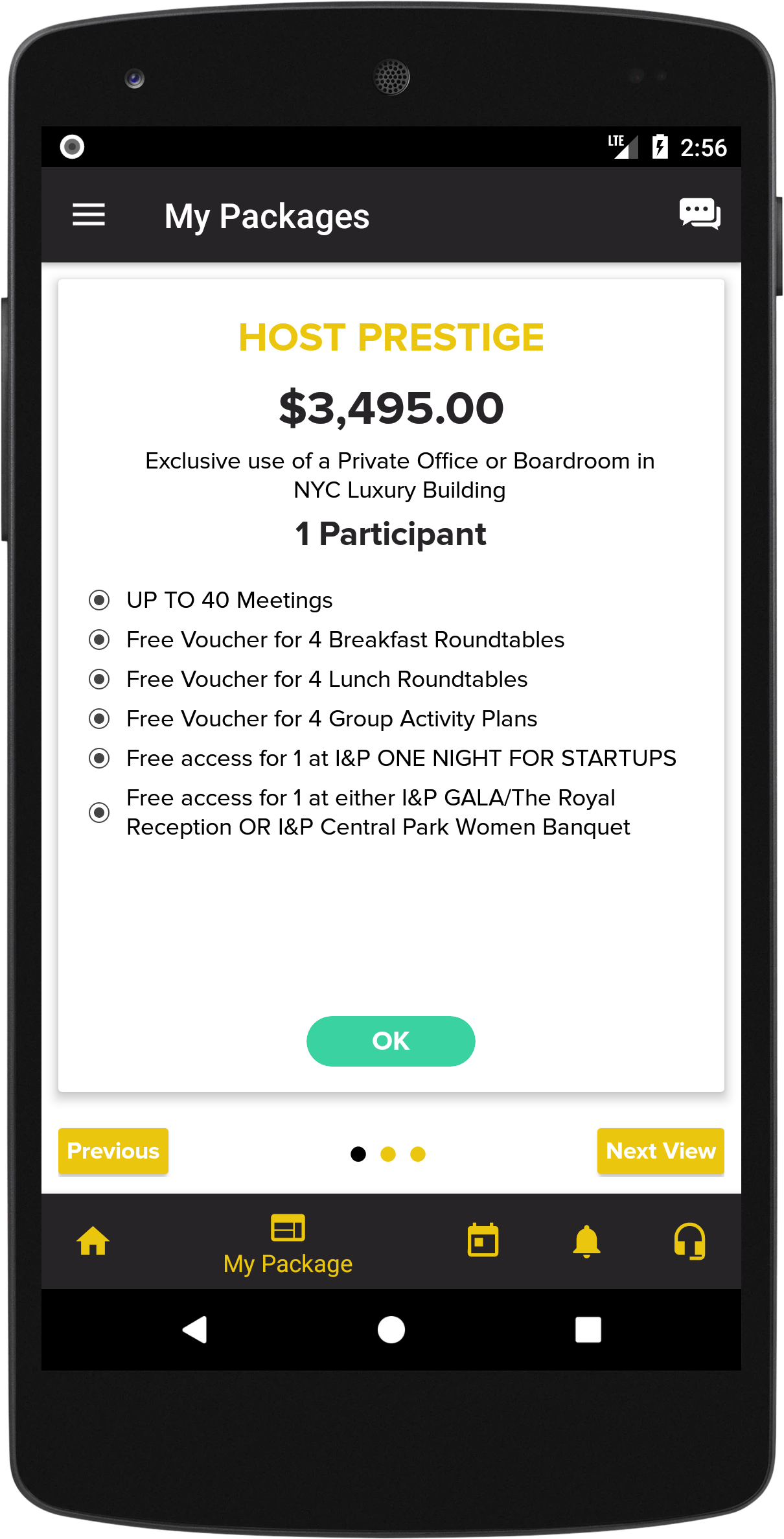The height and width of the screenshot is (1539, 784).
Task: Select the My Package tab
Action: pos(288,1244)
